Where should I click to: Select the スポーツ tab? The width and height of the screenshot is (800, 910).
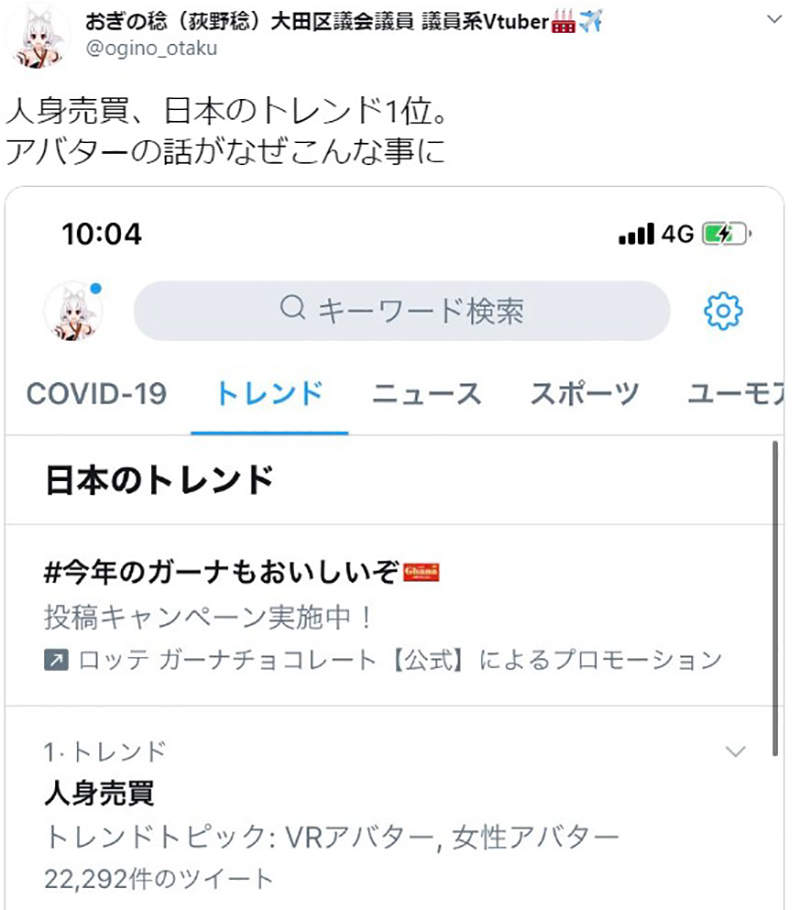(x=584, y=393)
